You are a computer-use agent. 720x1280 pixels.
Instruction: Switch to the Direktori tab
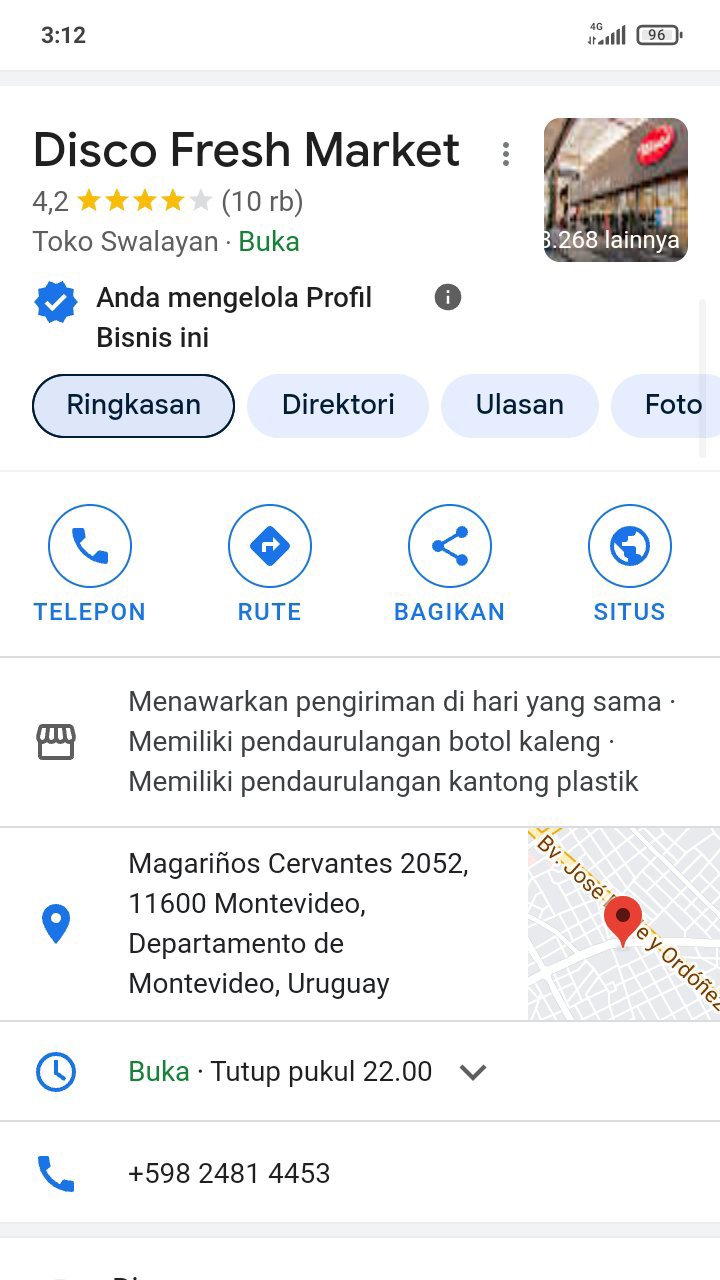[338, 405]
